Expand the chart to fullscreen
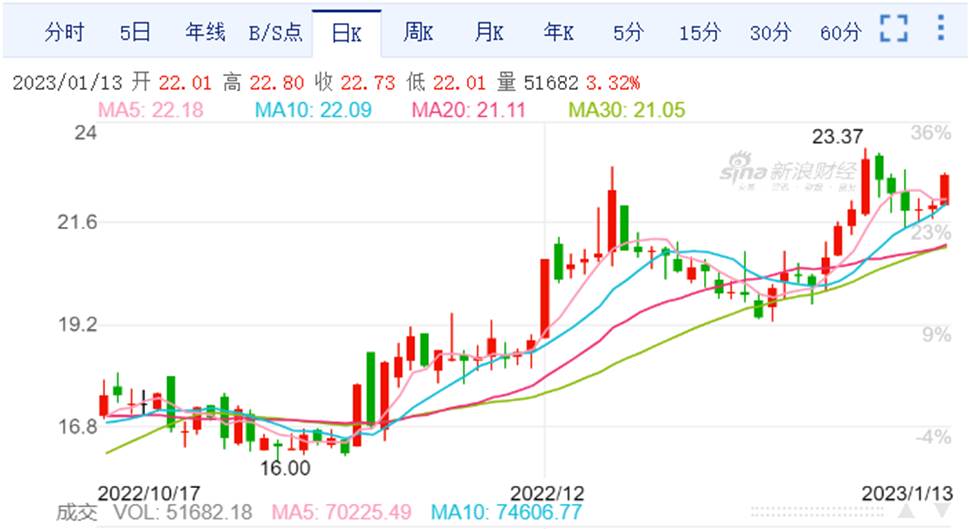 (x=893, y=29)
